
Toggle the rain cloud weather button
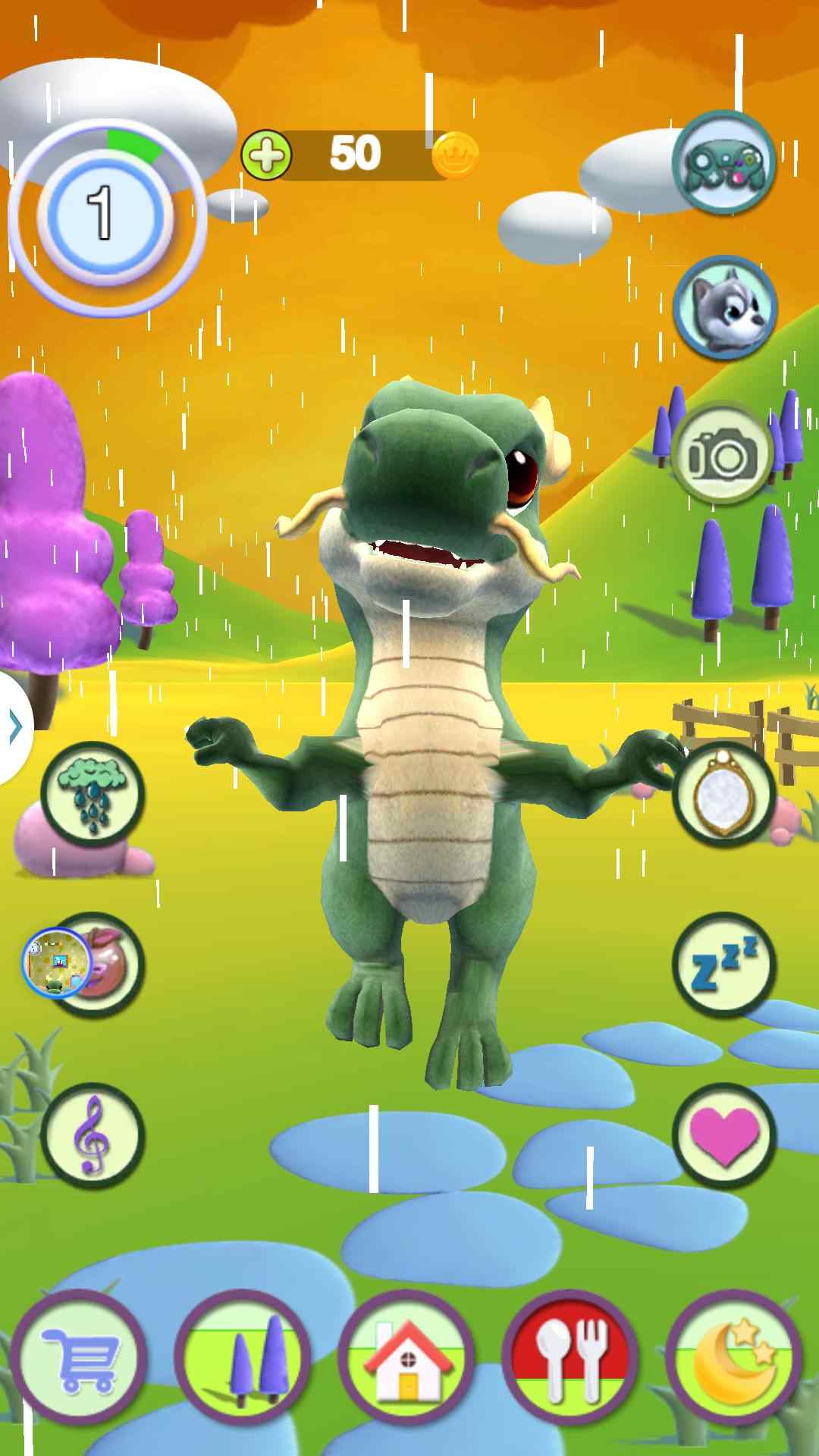(x=92, y=794)
